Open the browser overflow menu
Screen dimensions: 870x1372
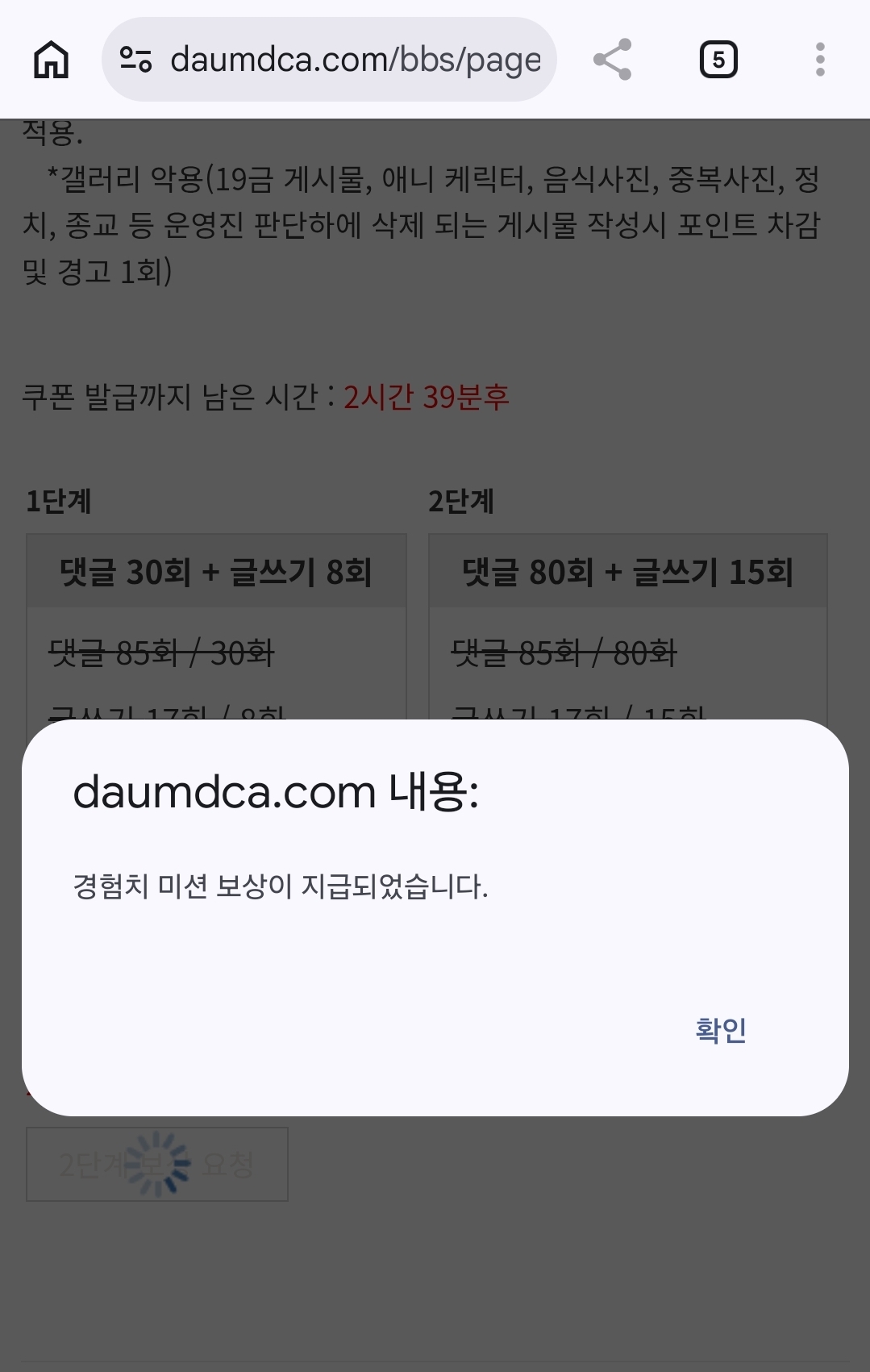coord(820,60)
